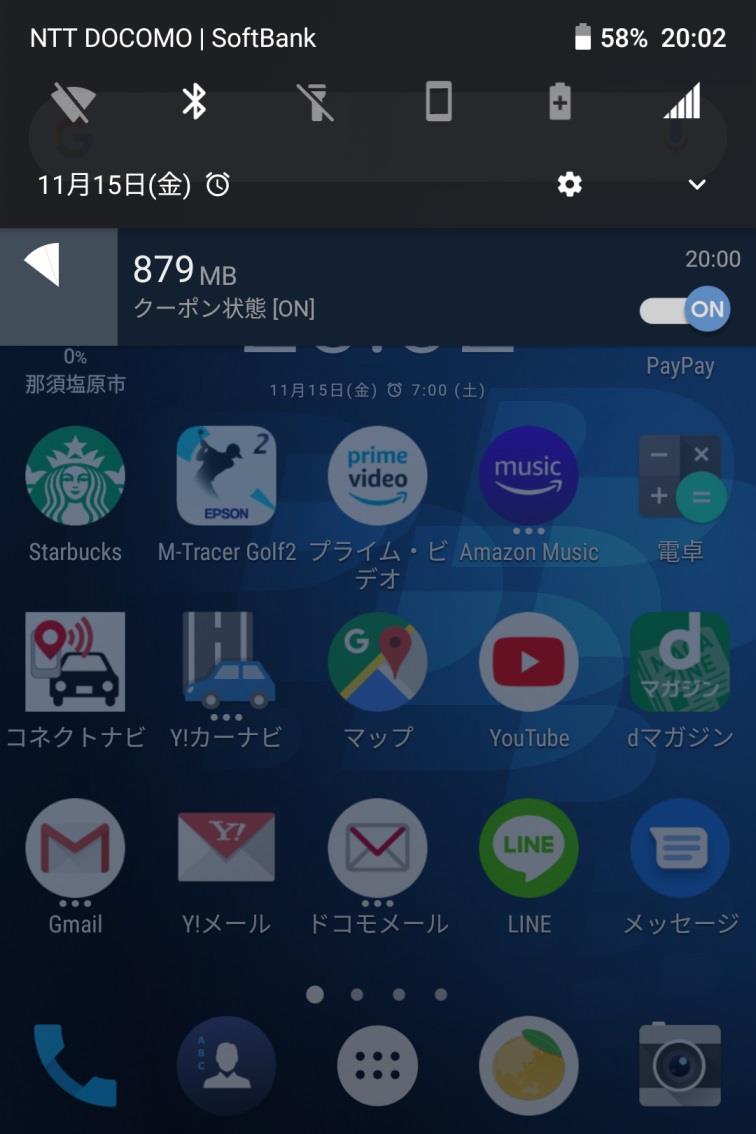Viewport: 756px width, 1134px height.
Task: Open Gmail
Action: click(x=75, y=848)
